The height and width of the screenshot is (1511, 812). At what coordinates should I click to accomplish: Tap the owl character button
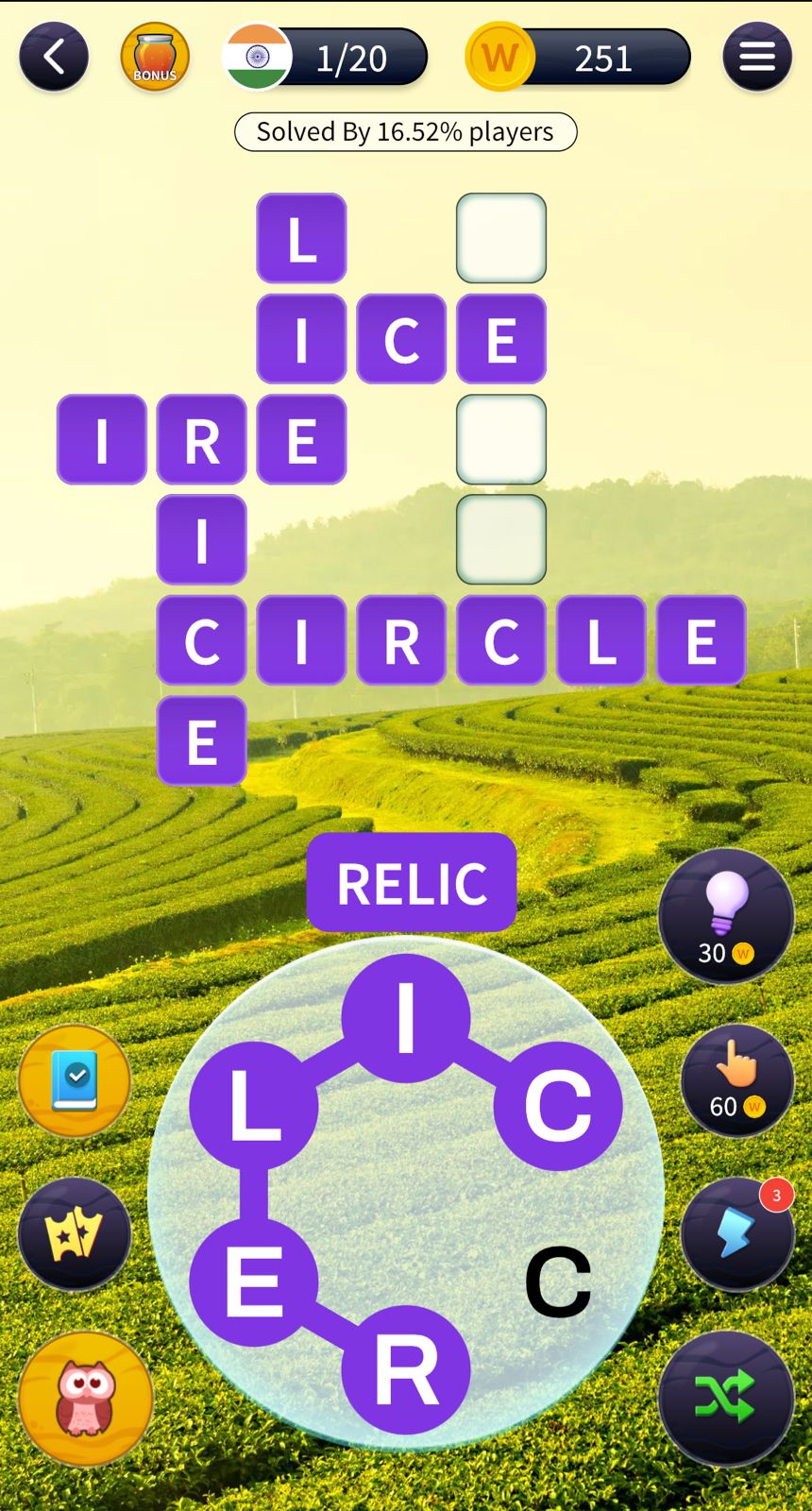click(85, 1398)
